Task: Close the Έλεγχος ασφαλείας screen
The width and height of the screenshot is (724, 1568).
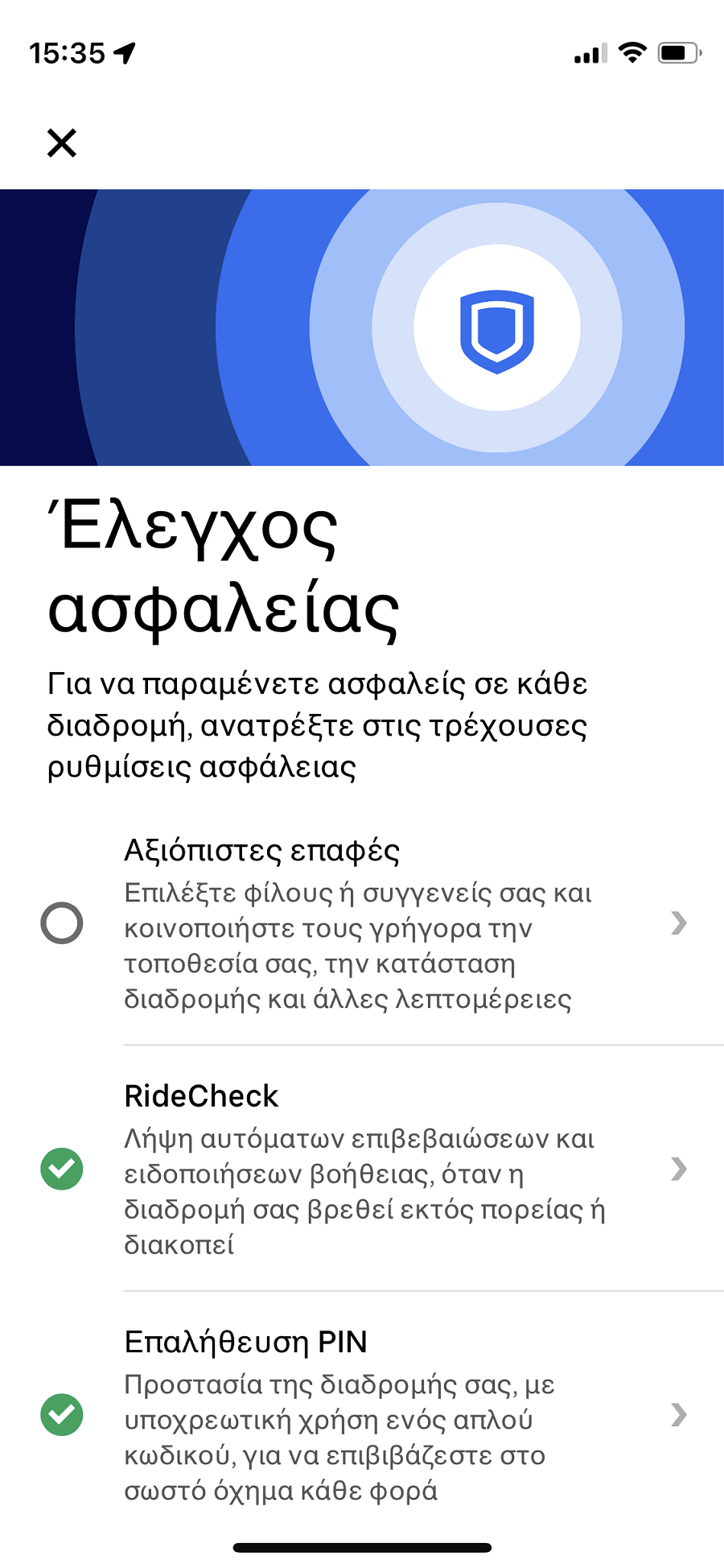Action: tap(62, 143)
